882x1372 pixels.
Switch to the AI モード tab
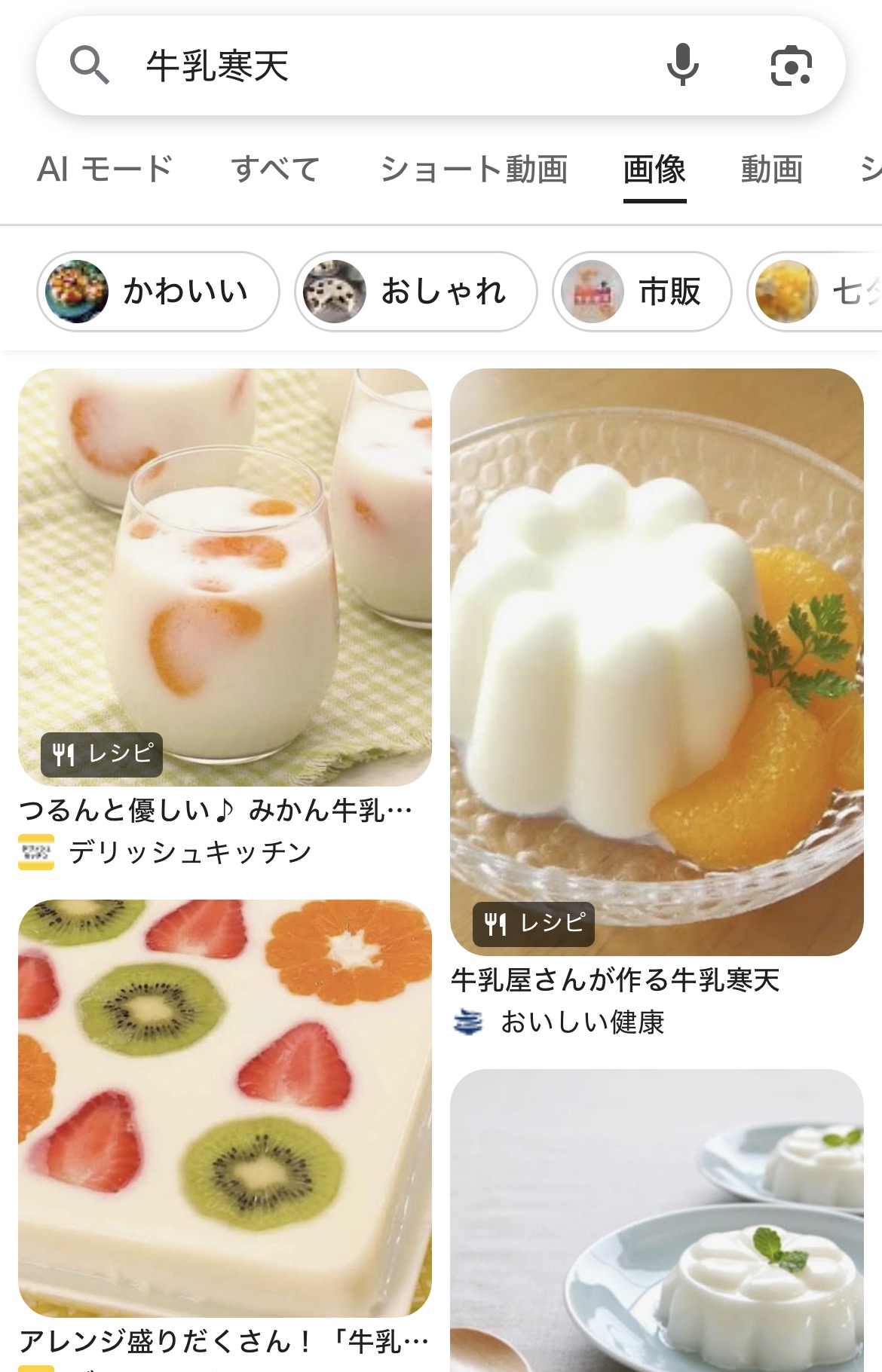pyautogui.click(x=105, y=169)
